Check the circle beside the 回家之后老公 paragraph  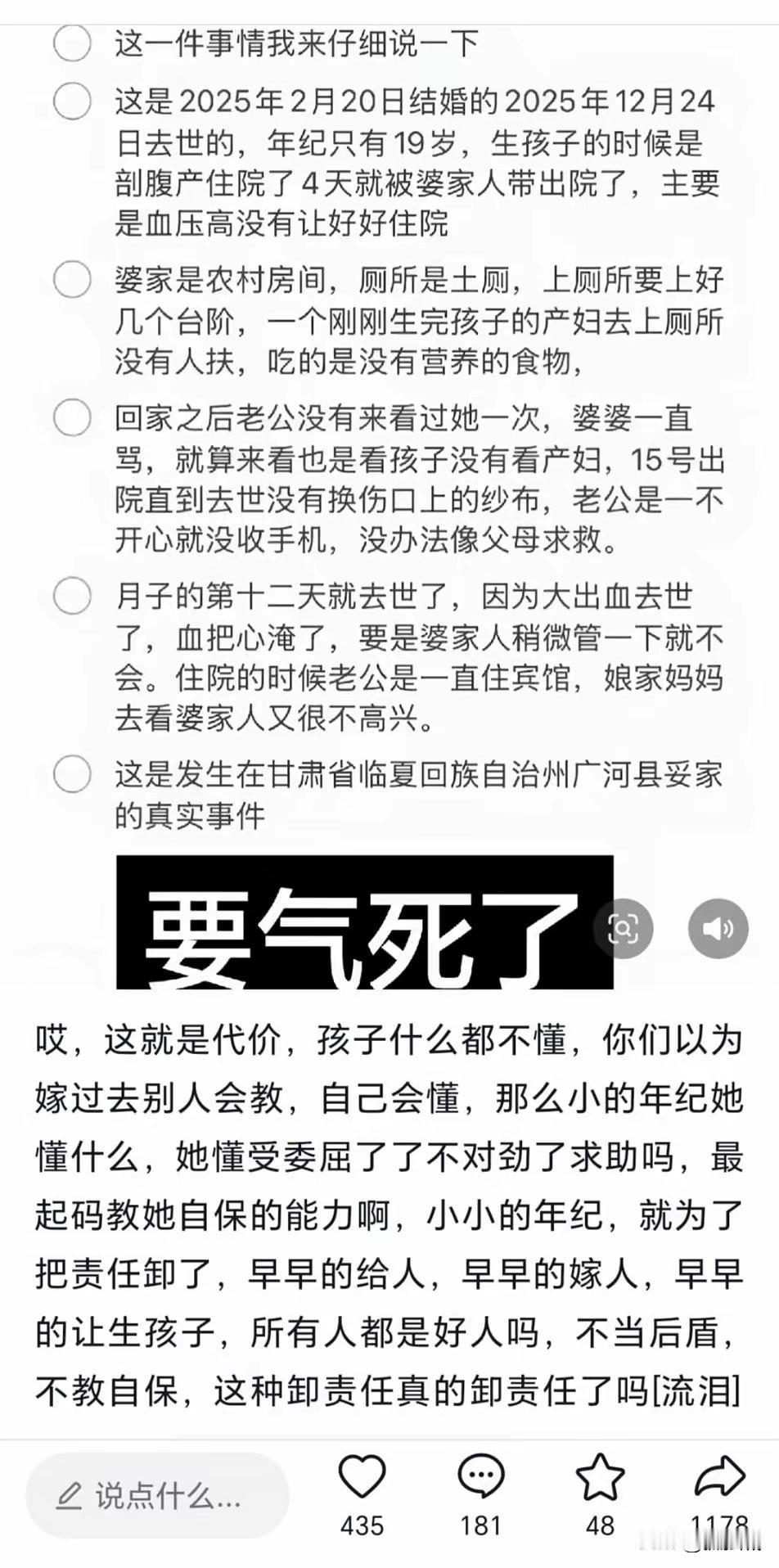[x=73, y=418]
